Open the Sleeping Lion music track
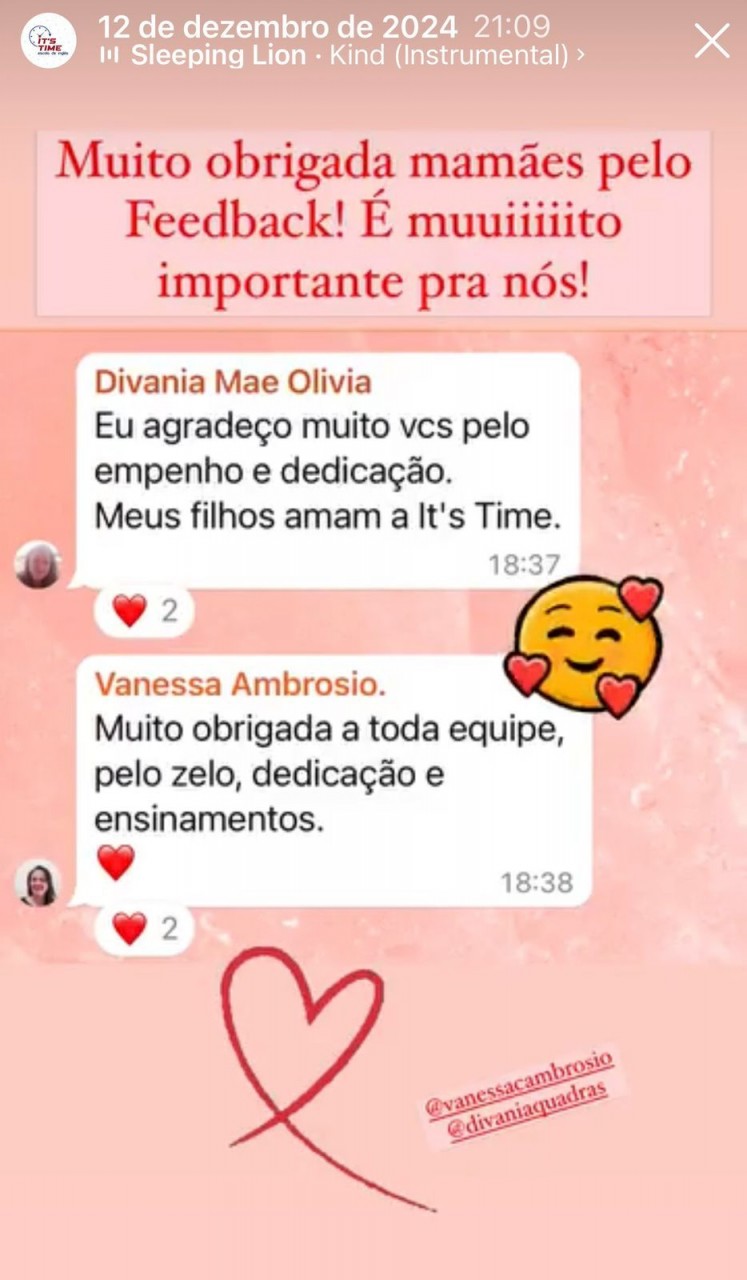This screenshot has height=1280, width=747. (340, 56)
